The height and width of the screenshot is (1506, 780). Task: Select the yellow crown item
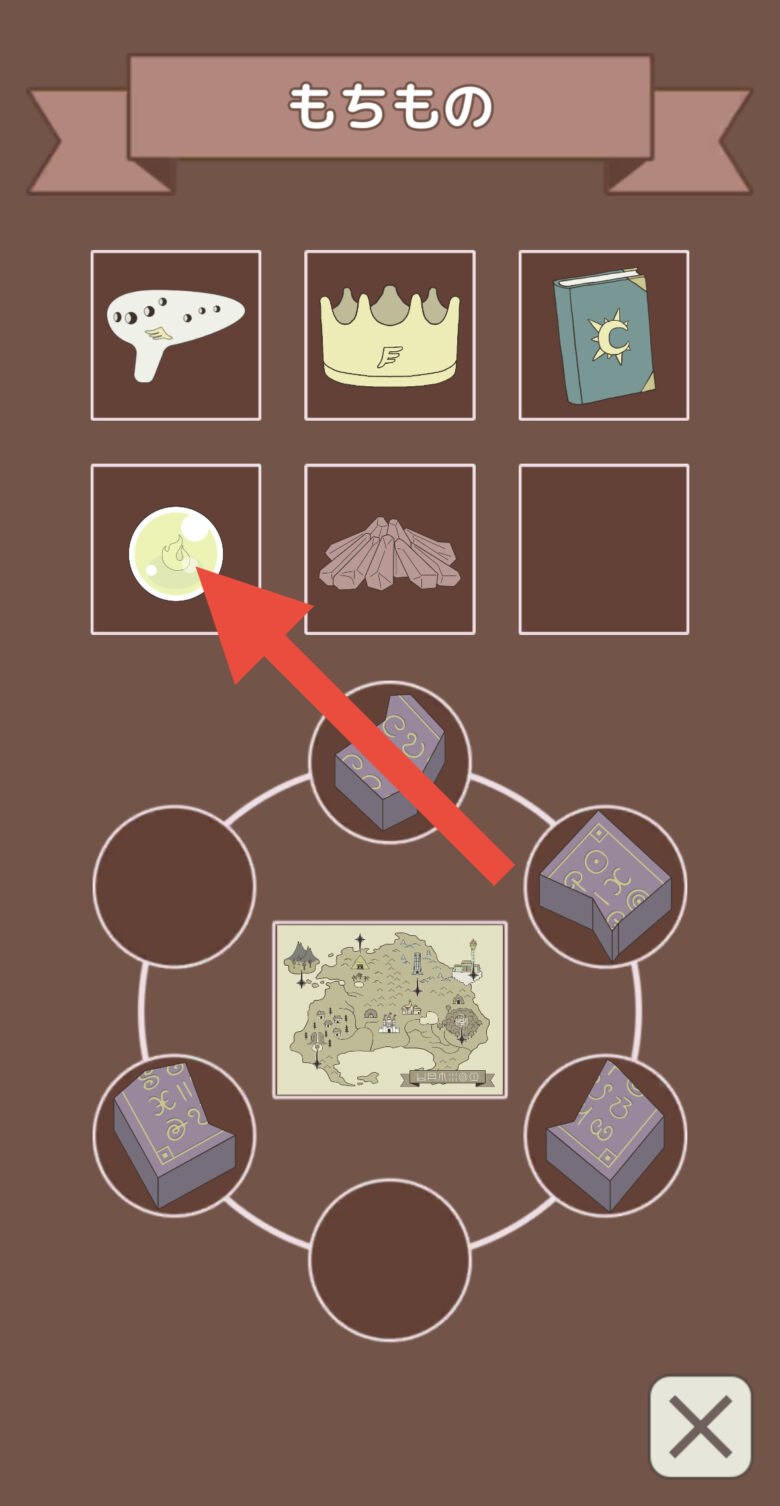(390, 335)
